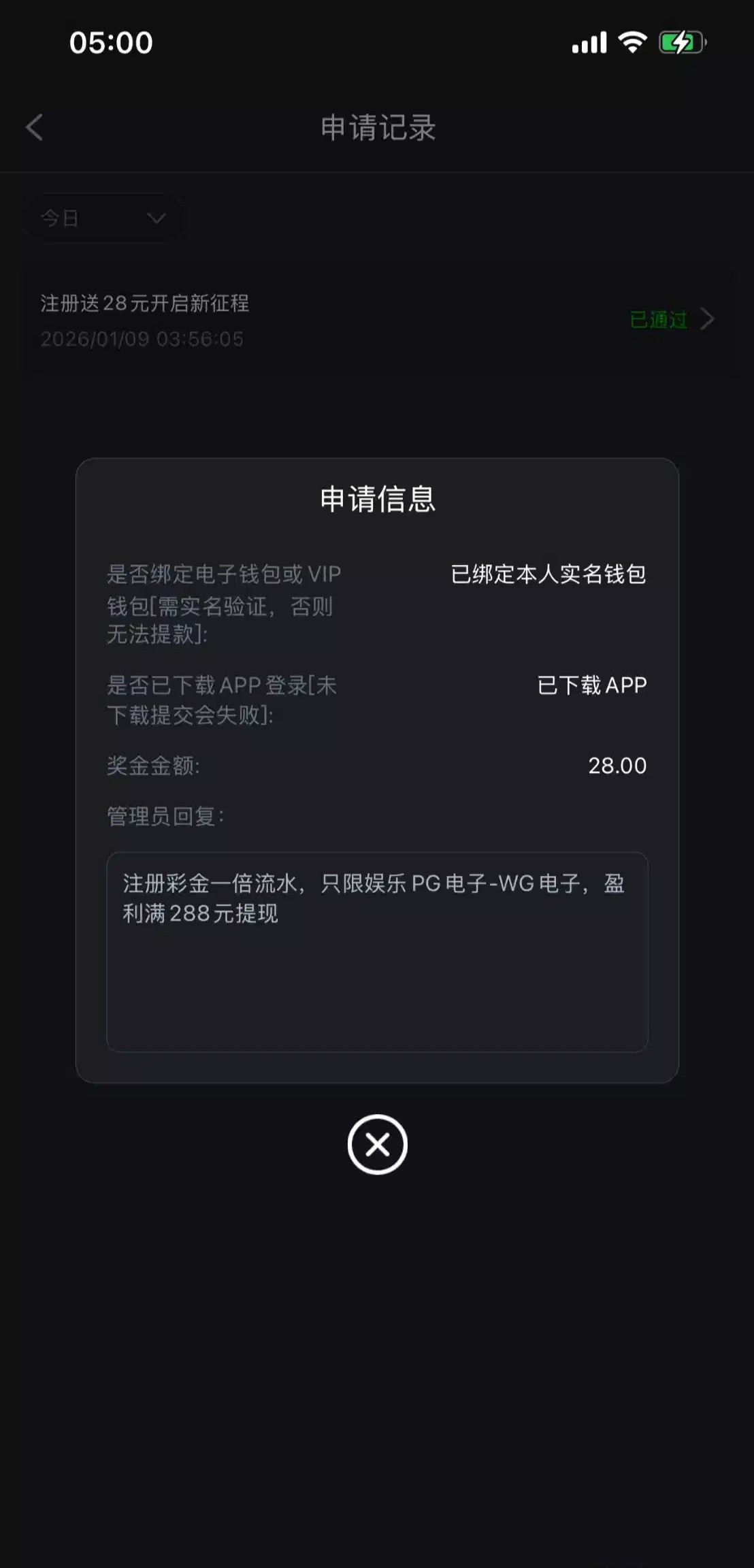Close the 申请信息 dialog
The image size is (754, 1568).
tap(377, 1145)
